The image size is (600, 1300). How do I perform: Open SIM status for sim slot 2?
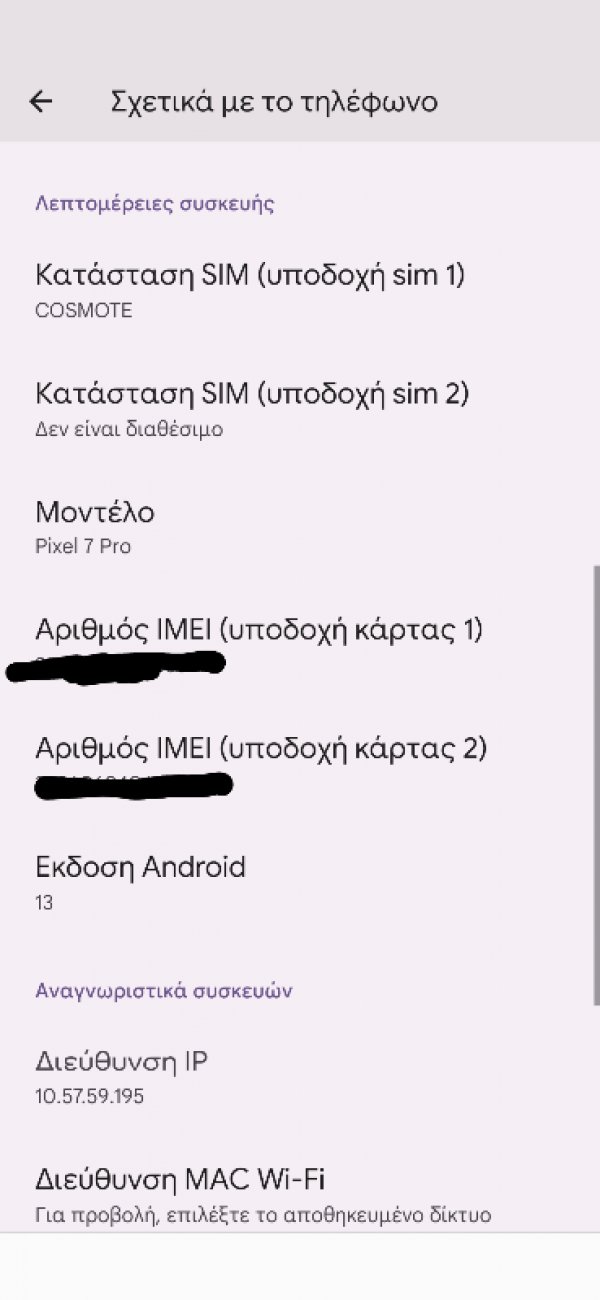(x=300, y=409)
